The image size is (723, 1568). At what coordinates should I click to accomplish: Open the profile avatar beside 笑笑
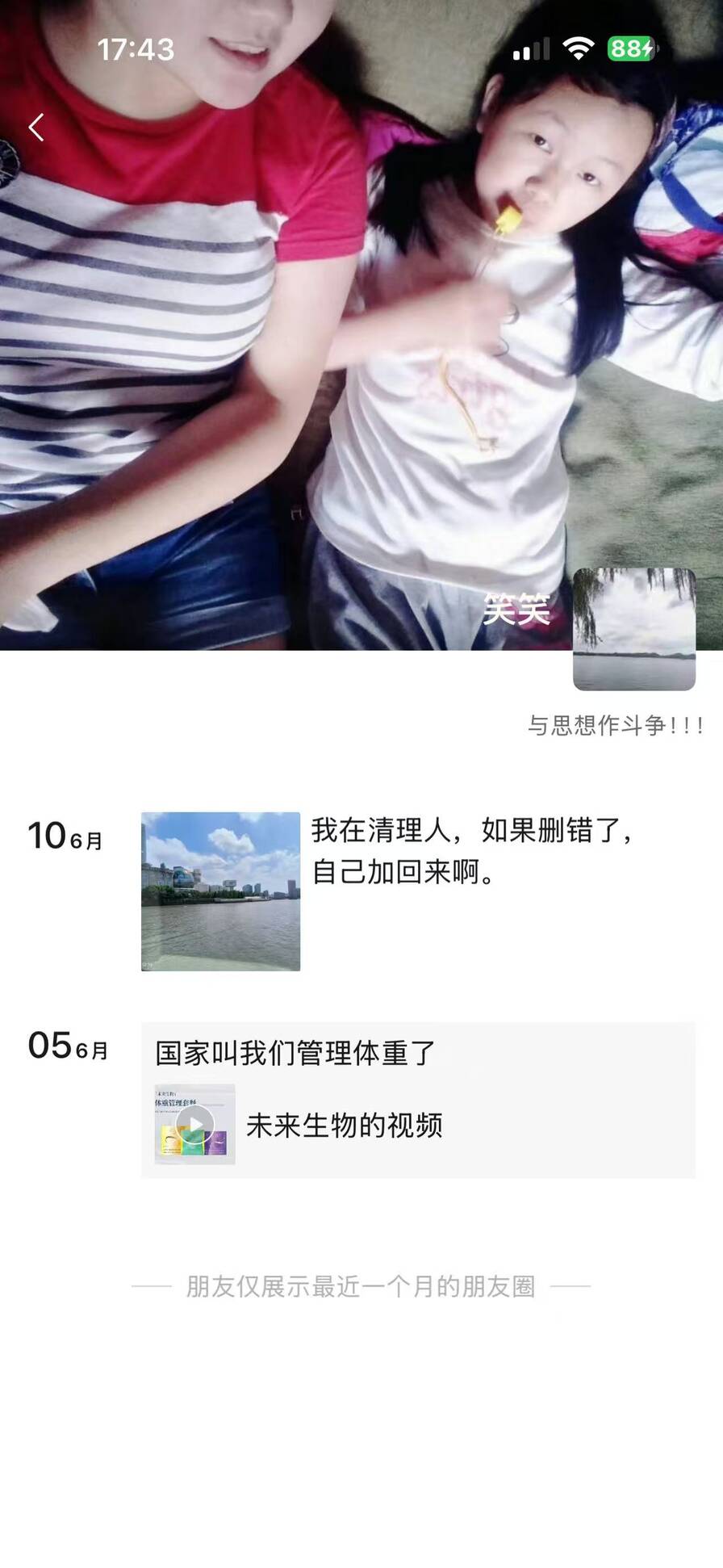tap(634, 629)
